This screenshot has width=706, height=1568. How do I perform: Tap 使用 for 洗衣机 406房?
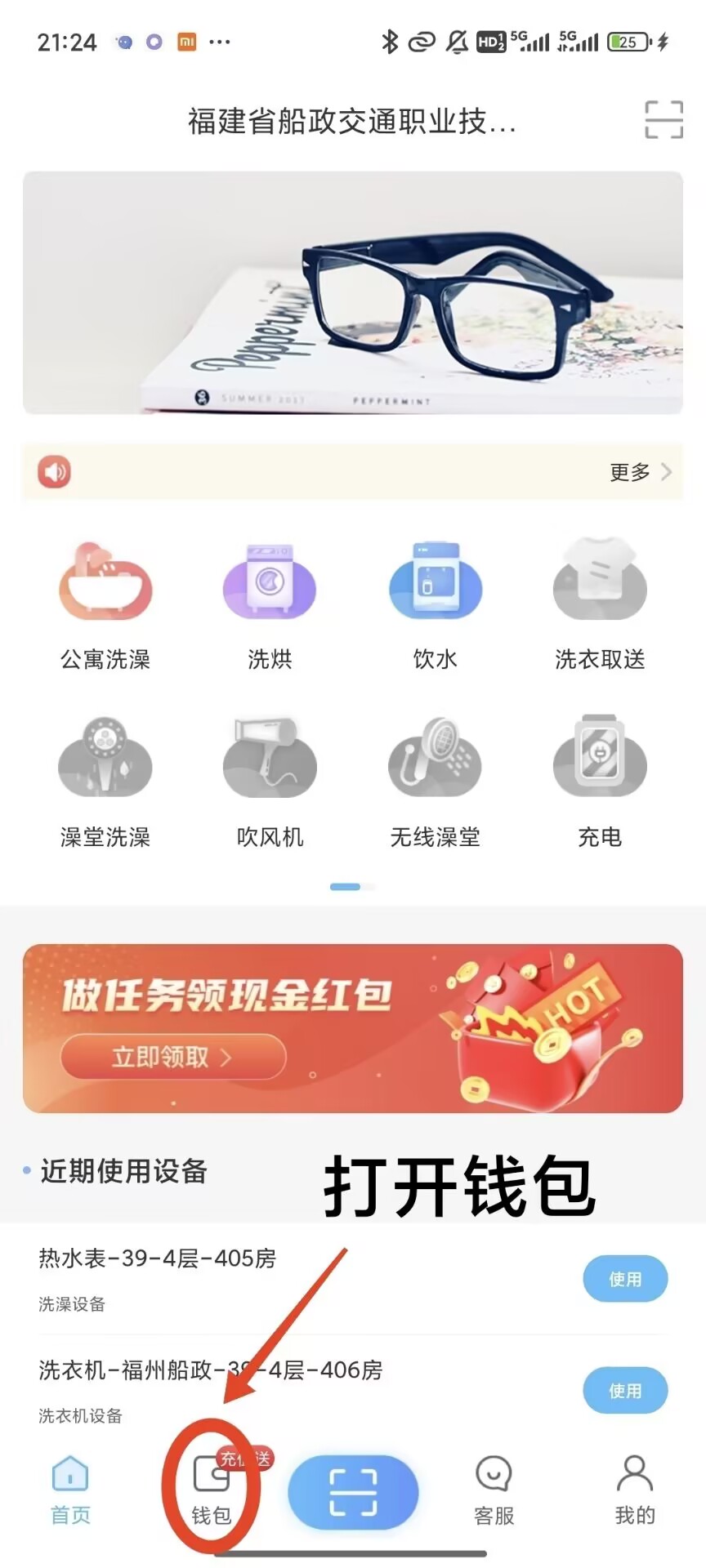point(625,1391)
